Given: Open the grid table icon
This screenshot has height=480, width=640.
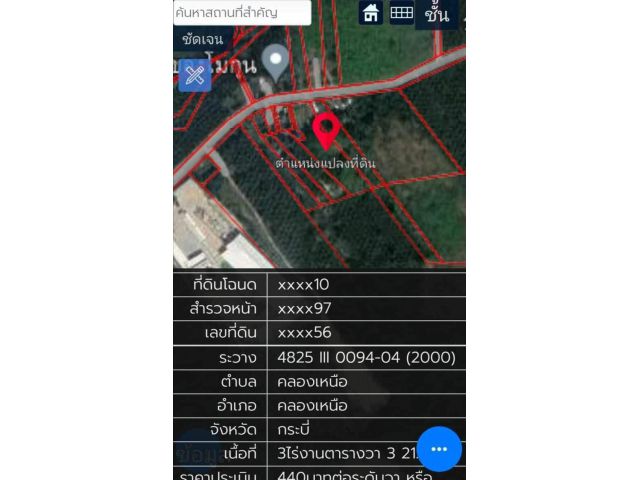Looking at the screenshot, I should coord(401,13).
